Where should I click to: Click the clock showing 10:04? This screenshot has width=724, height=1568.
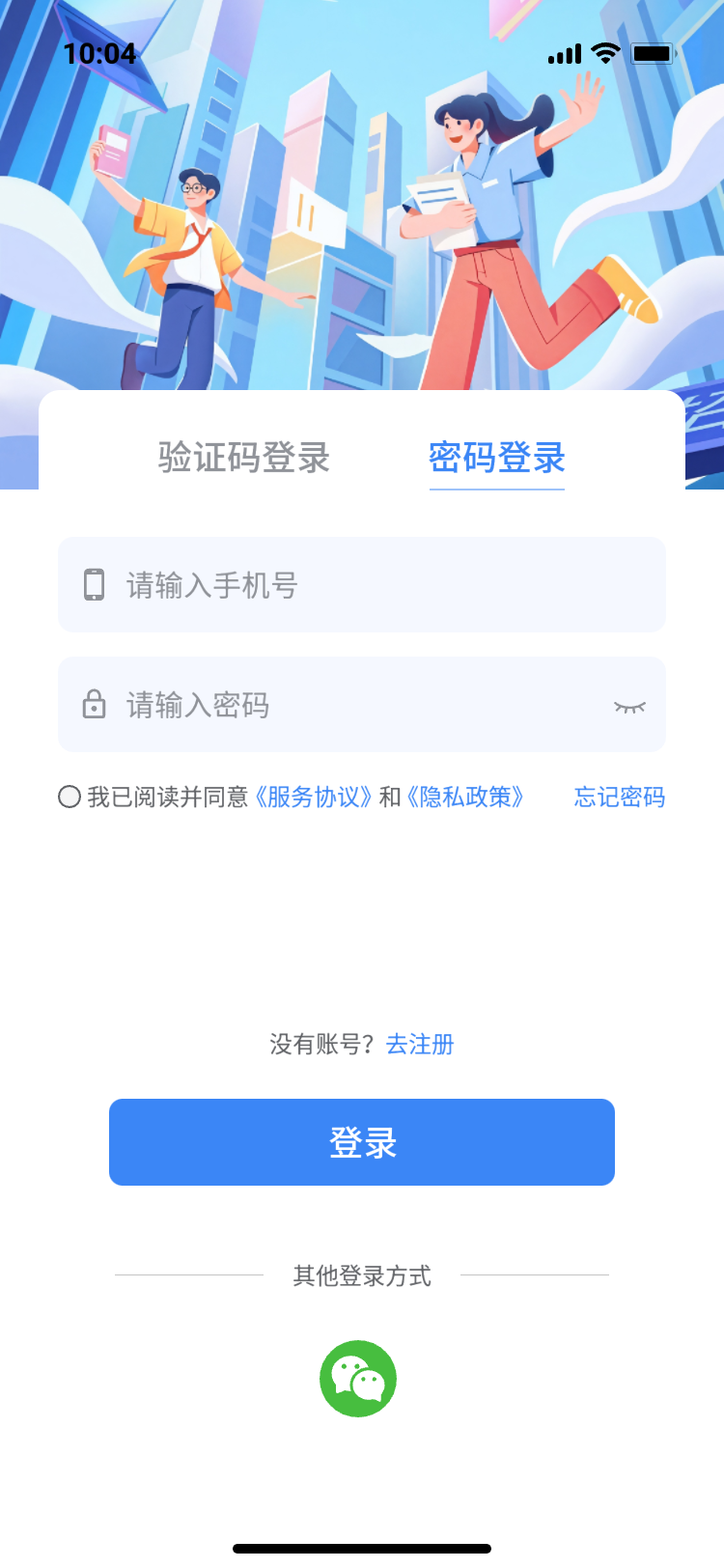[x=100, y=54]
